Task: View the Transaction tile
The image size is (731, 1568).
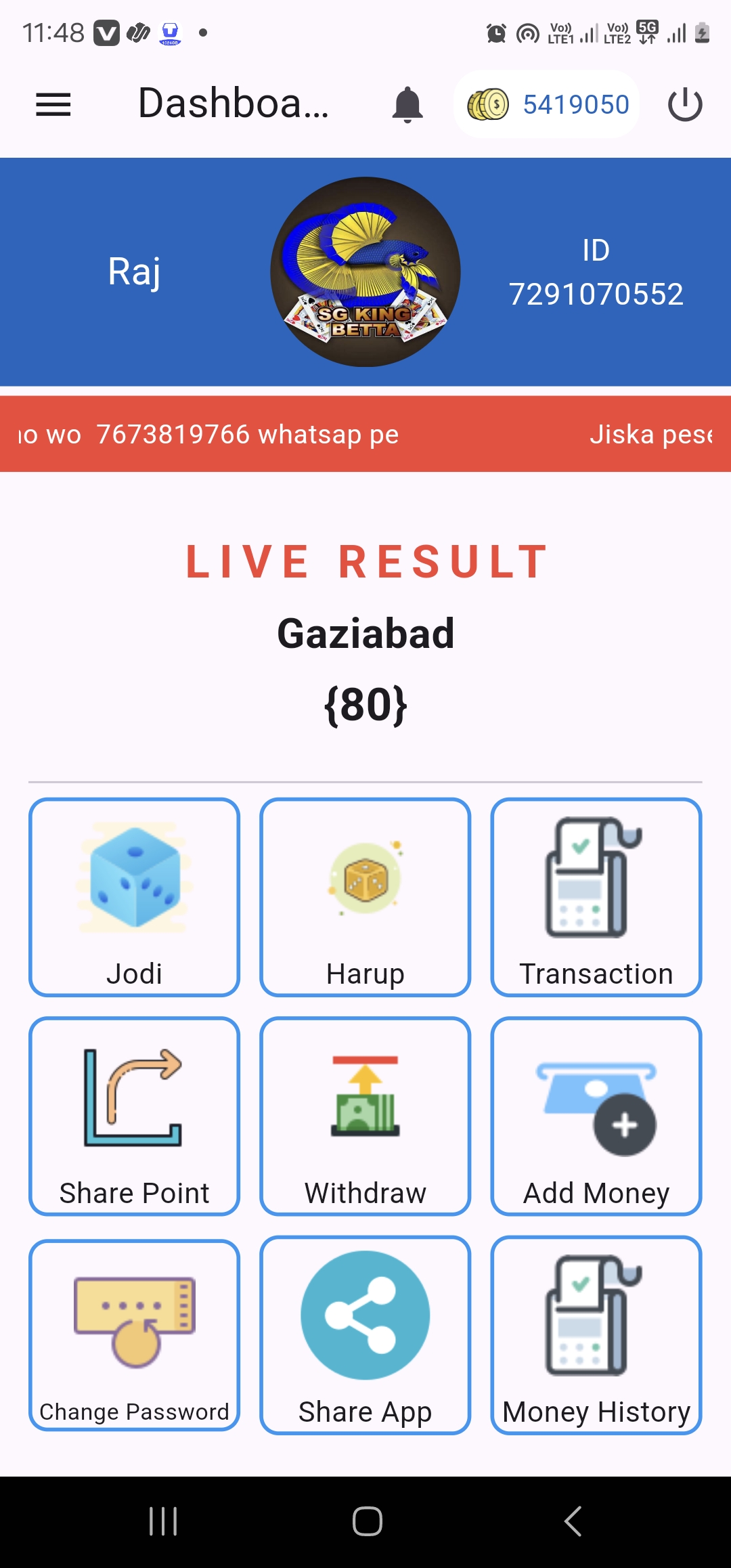Action: 596,897
